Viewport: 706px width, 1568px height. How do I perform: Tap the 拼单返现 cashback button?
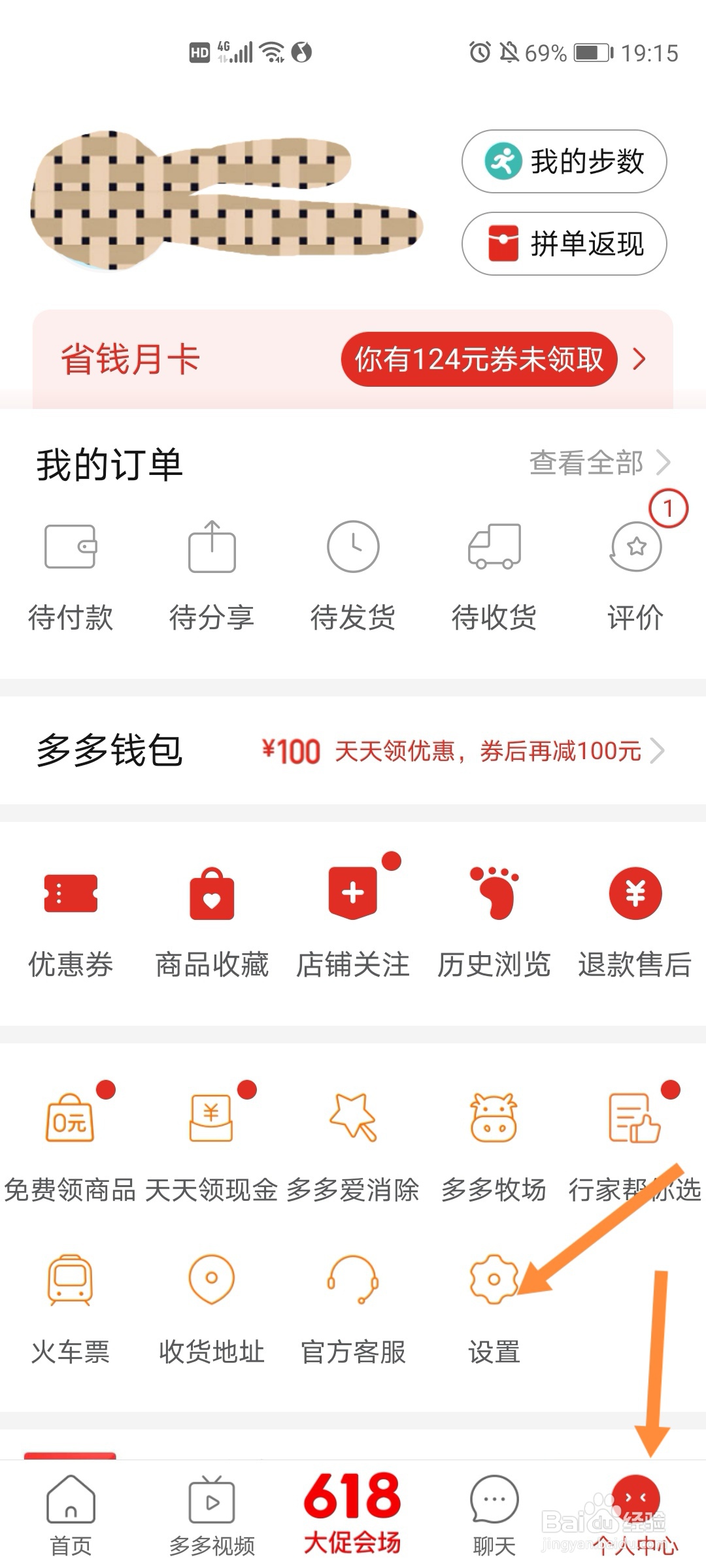coord(564,244)
